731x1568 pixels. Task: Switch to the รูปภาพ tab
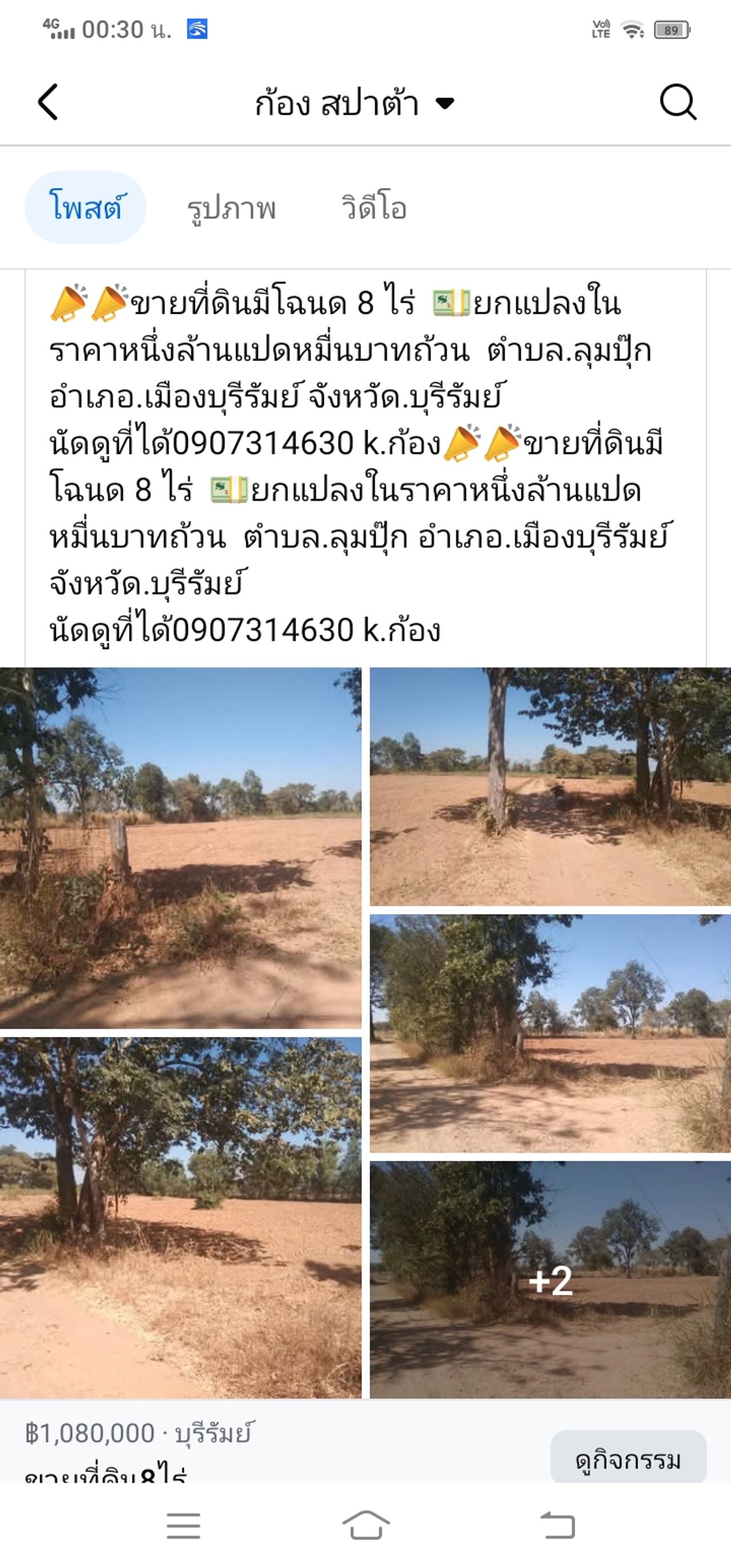point(231,207)
